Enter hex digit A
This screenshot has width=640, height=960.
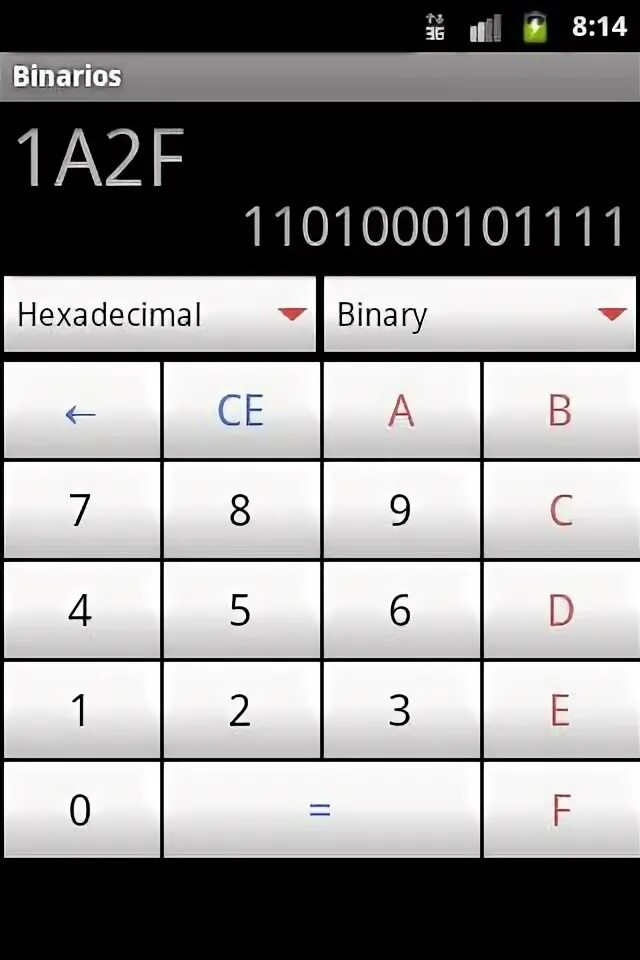point(401,410)
